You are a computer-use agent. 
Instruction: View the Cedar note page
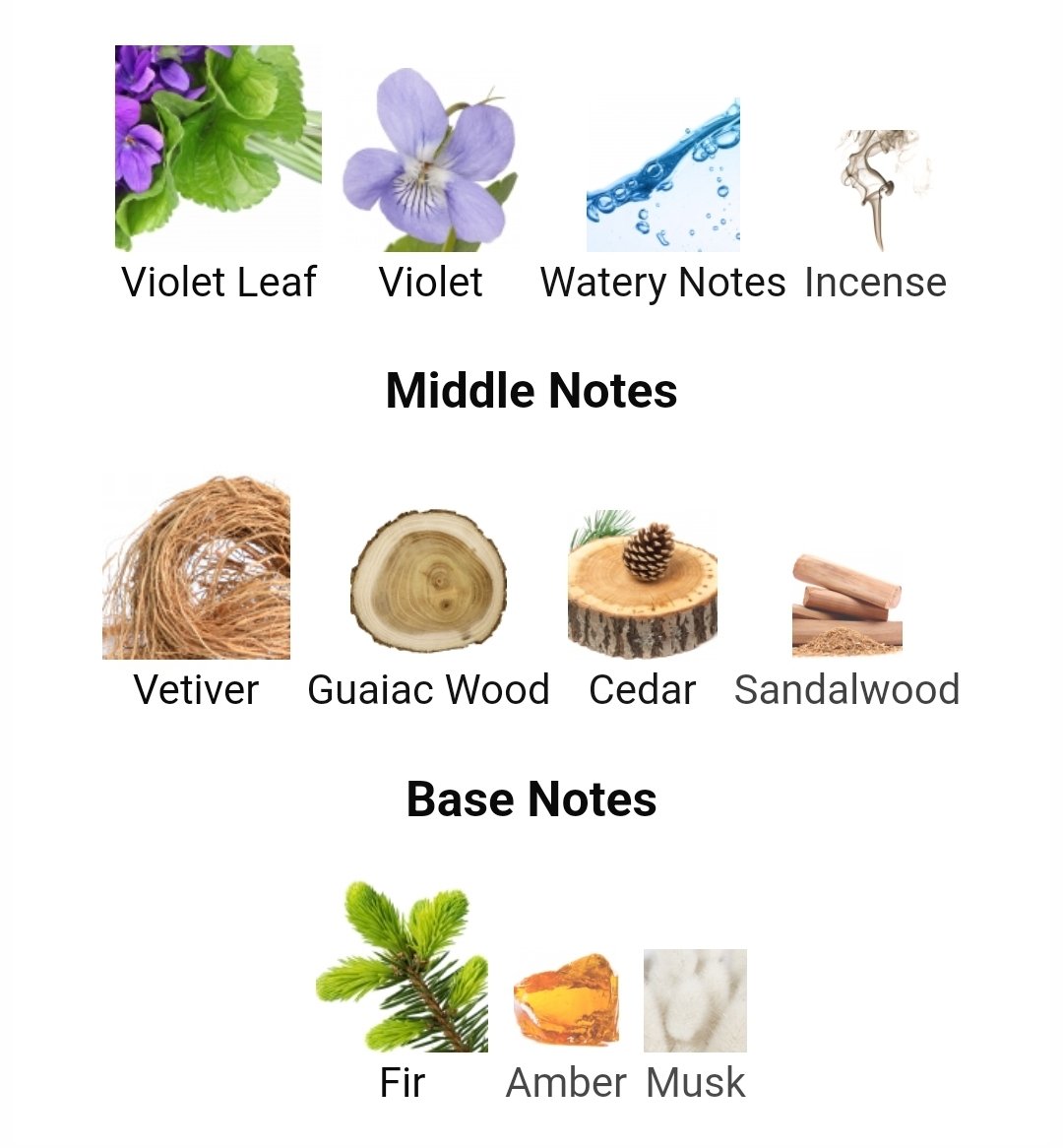pyautogui.click(x=642, y=584)
